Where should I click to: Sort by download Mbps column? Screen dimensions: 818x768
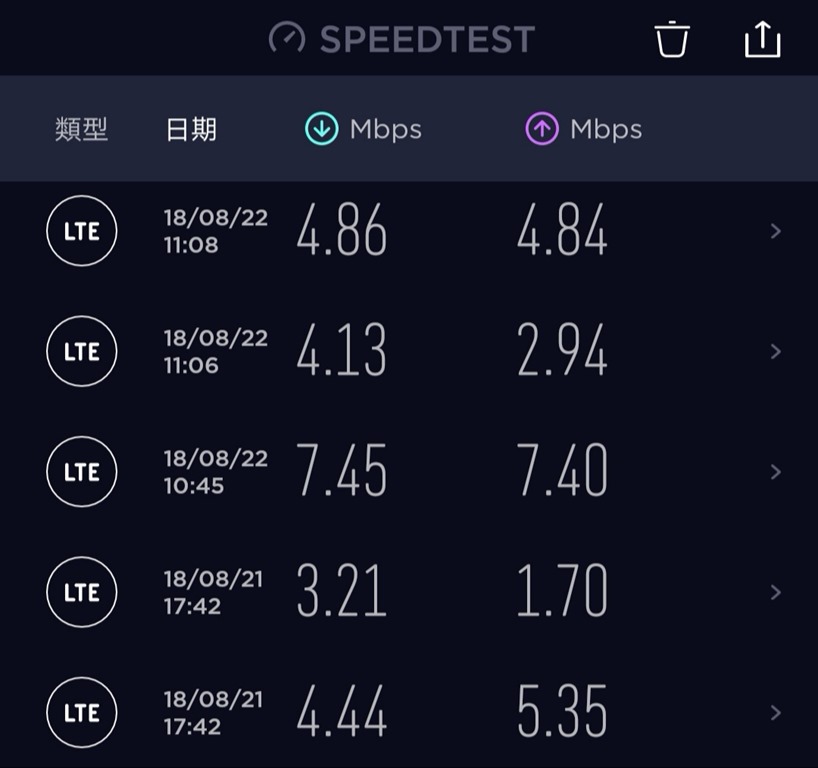click(363, 129)
